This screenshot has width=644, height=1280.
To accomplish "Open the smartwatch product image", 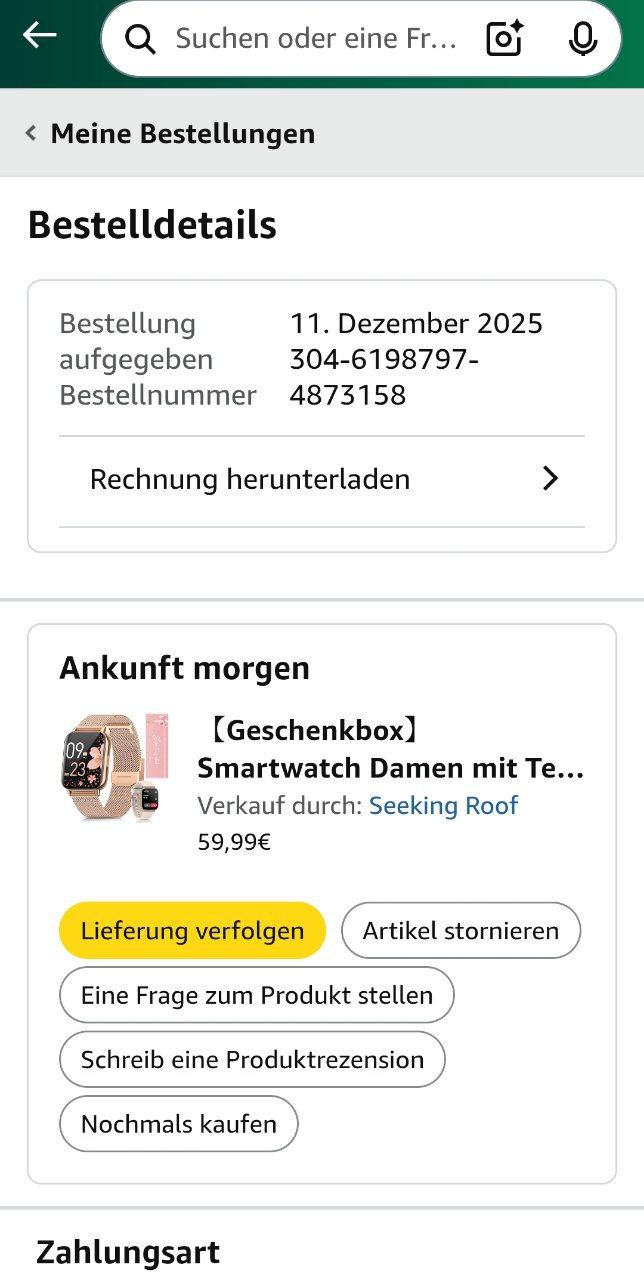I will [x=114, y=768].
